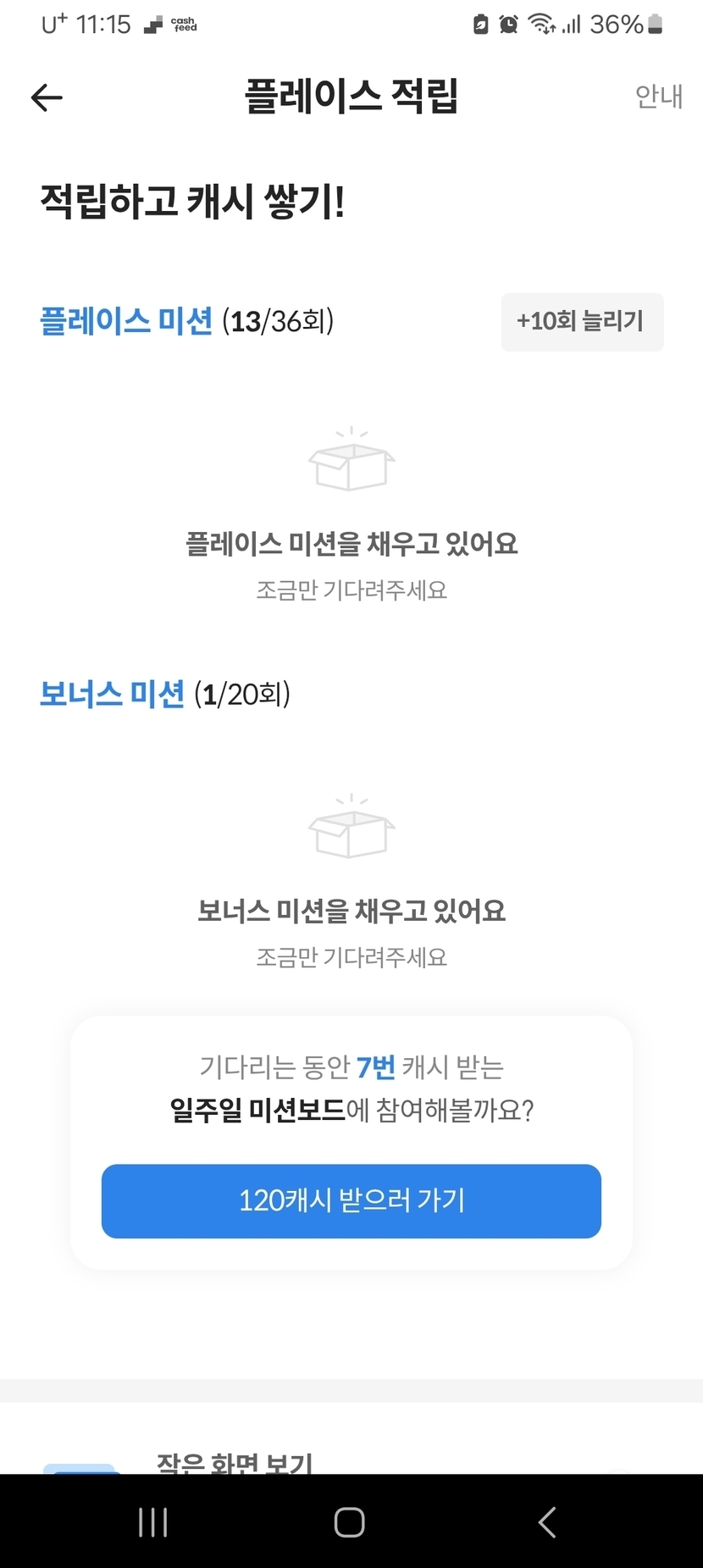Viewport: 703px width, 1568px height.
Task: Tap 120캐시 받으러 가기 button
Action: click(351, 1200)
